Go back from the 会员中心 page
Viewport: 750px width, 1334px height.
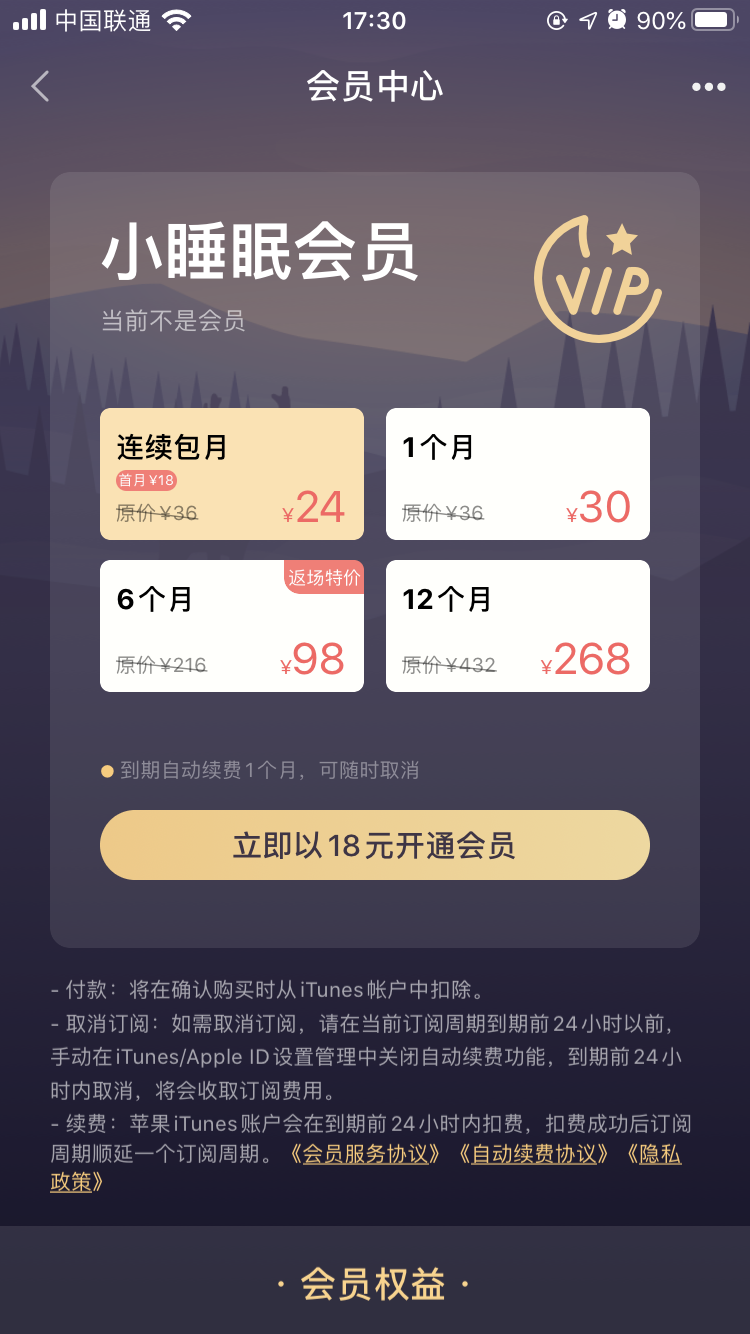pyautogui.click(x=40, y=86)
